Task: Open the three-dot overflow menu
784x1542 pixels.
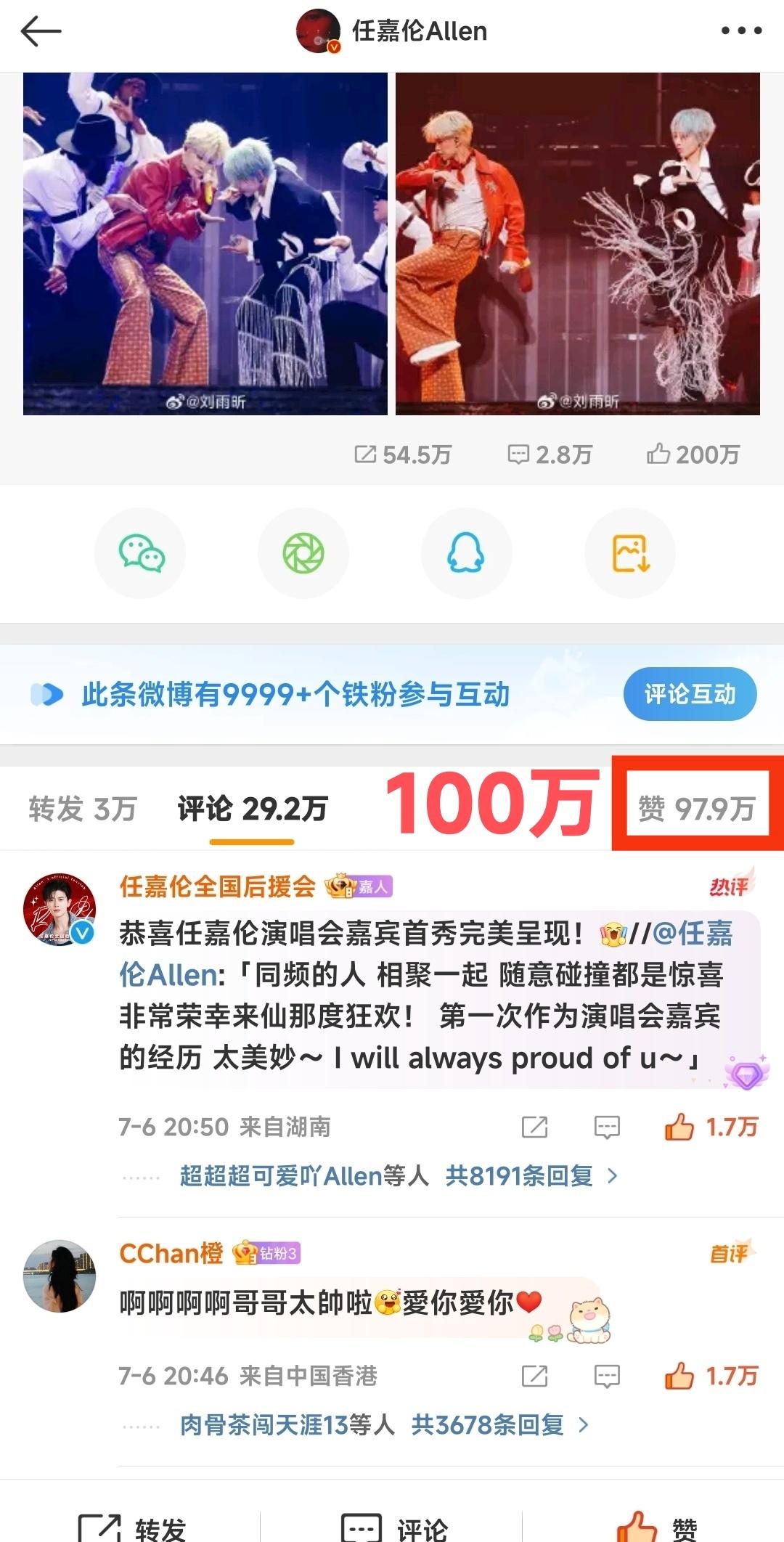Action: pos(741,31)
